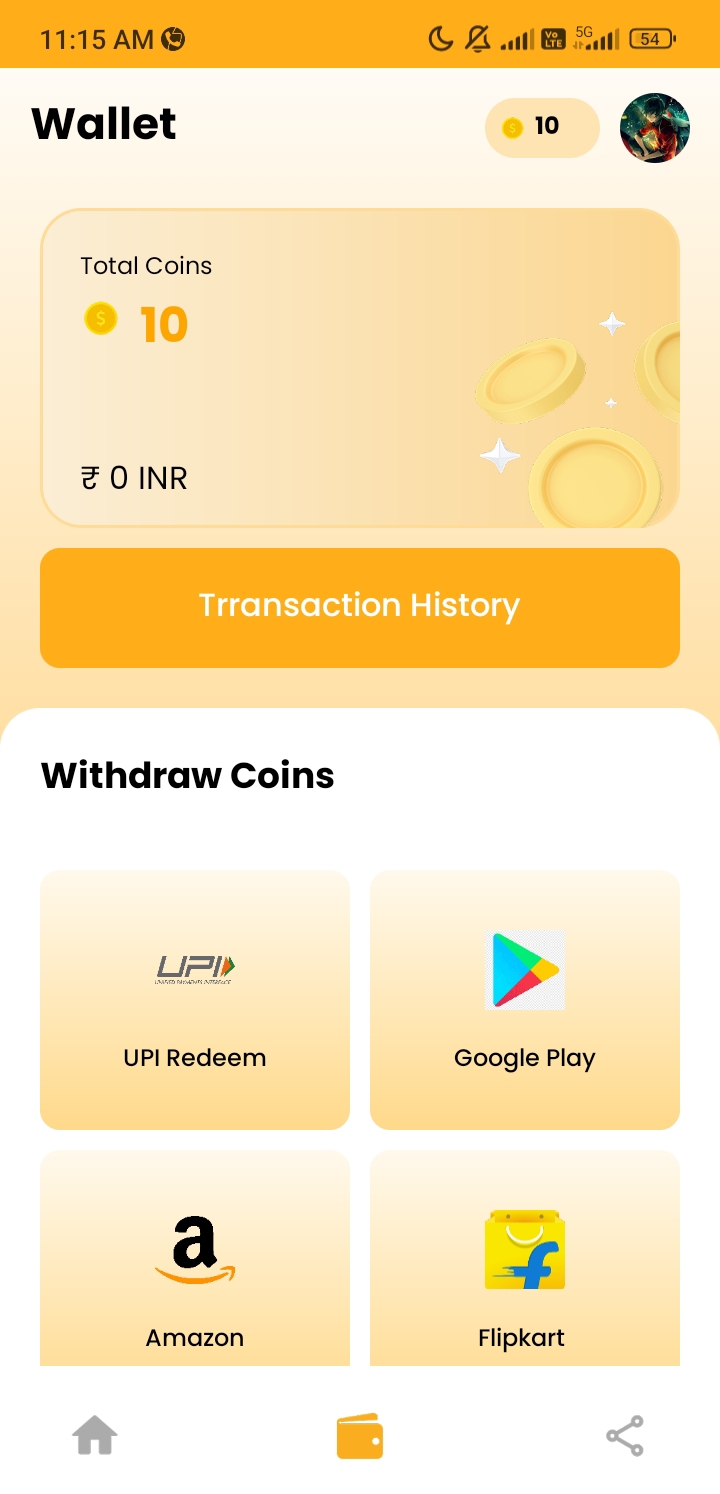The image size is (720, 1494).
Task: Open Trransaction History
Action: [x=360, y=607]
